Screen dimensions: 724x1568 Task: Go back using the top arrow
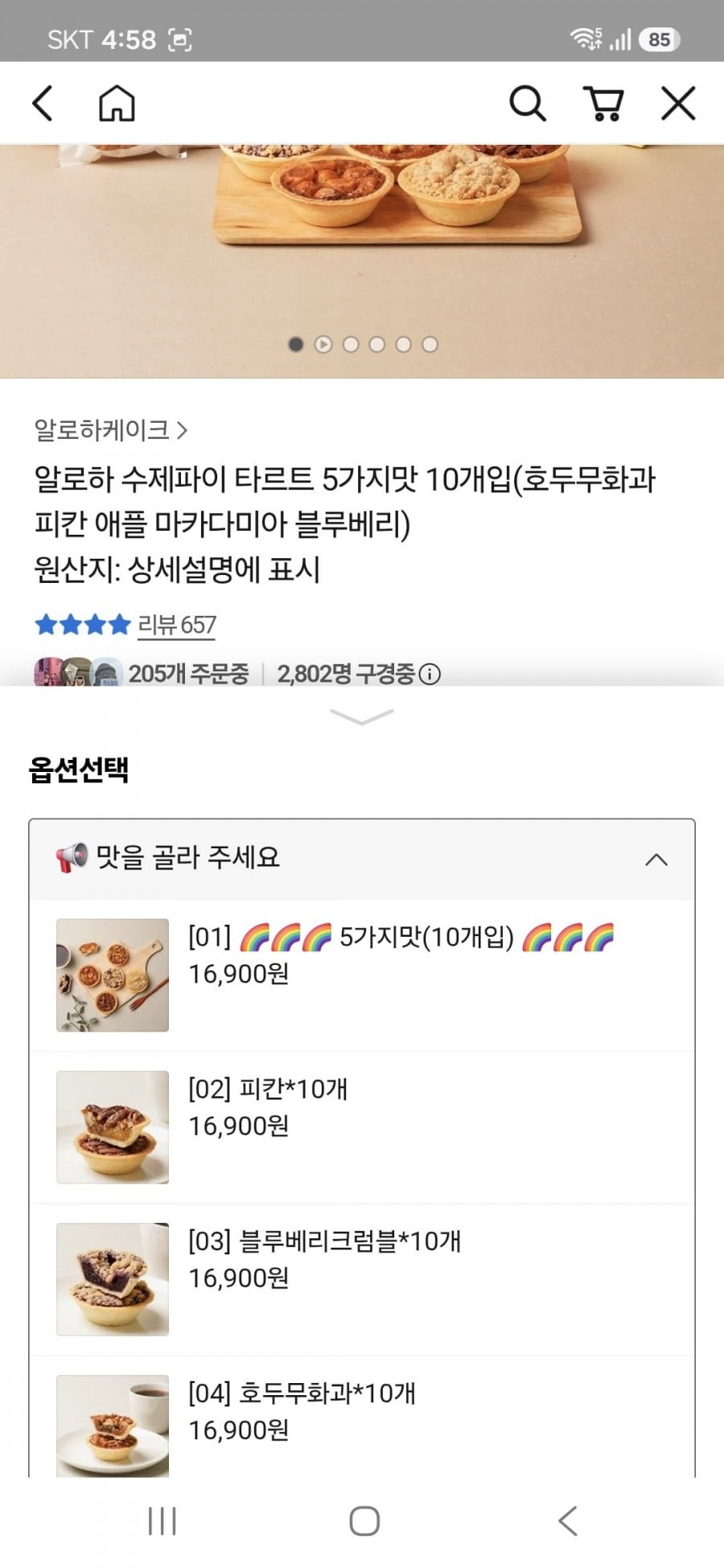coord(43,104)
